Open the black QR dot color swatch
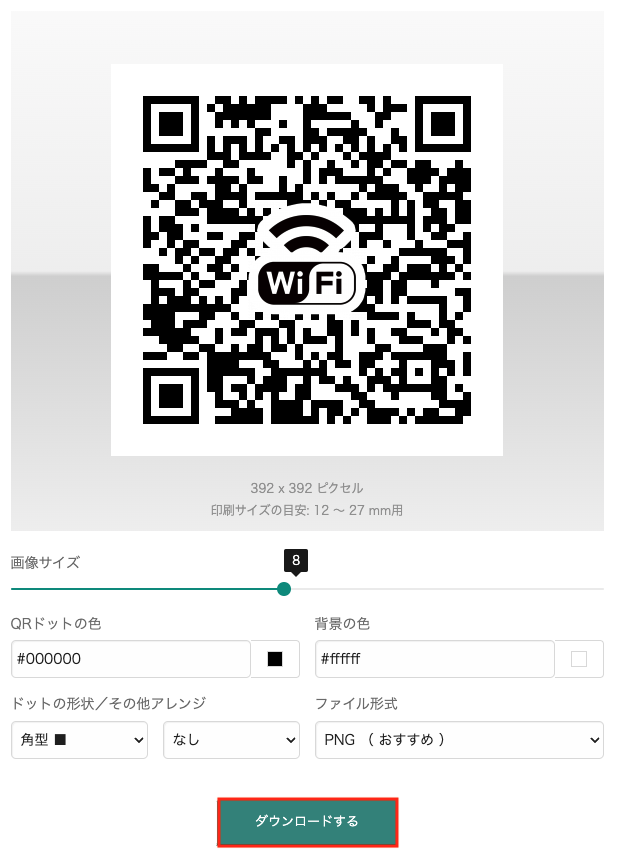The image size is (624, 855). (275, 659)
